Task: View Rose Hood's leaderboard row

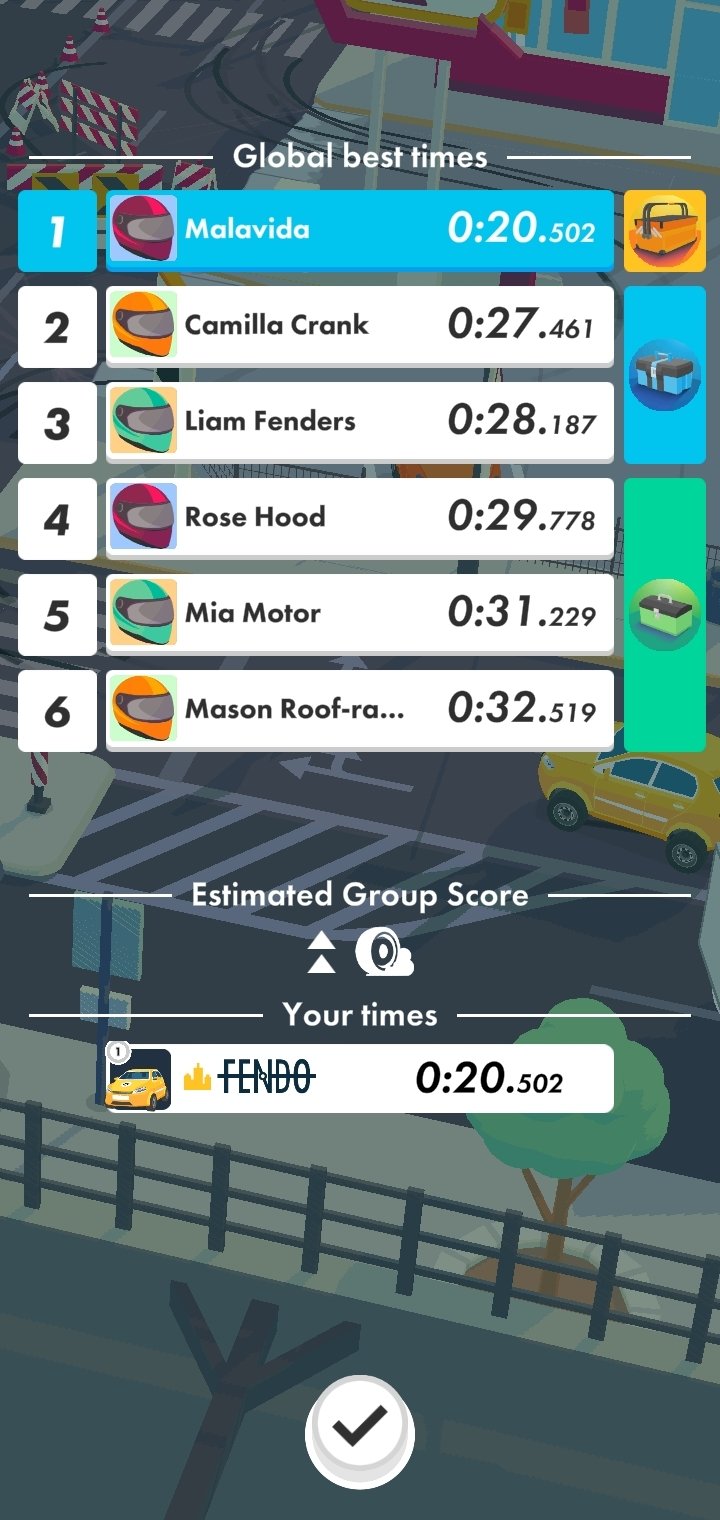Action: pos(360,518)
